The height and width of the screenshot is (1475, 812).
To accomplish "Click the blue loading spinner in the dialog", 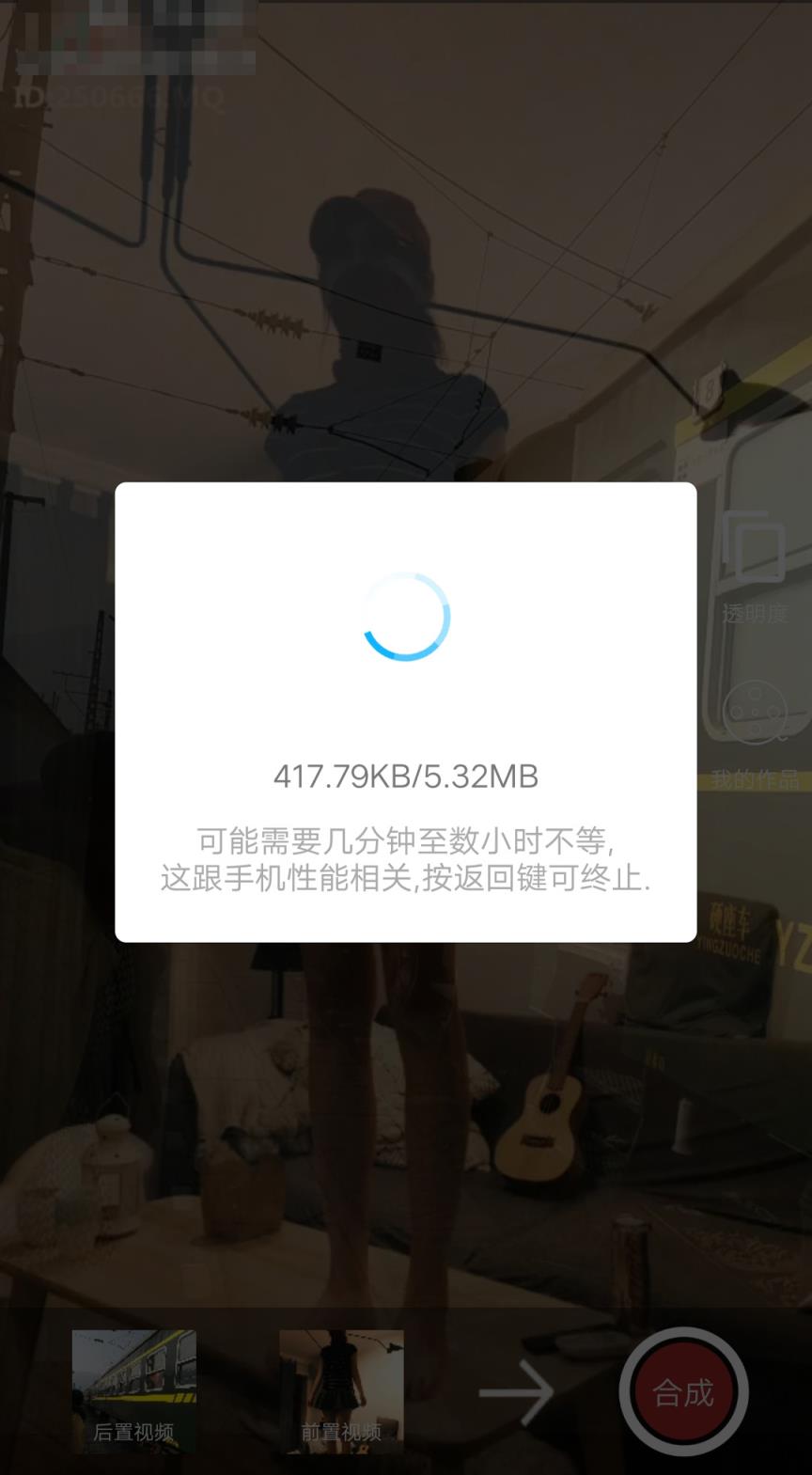I will click(x=406, y=616).
